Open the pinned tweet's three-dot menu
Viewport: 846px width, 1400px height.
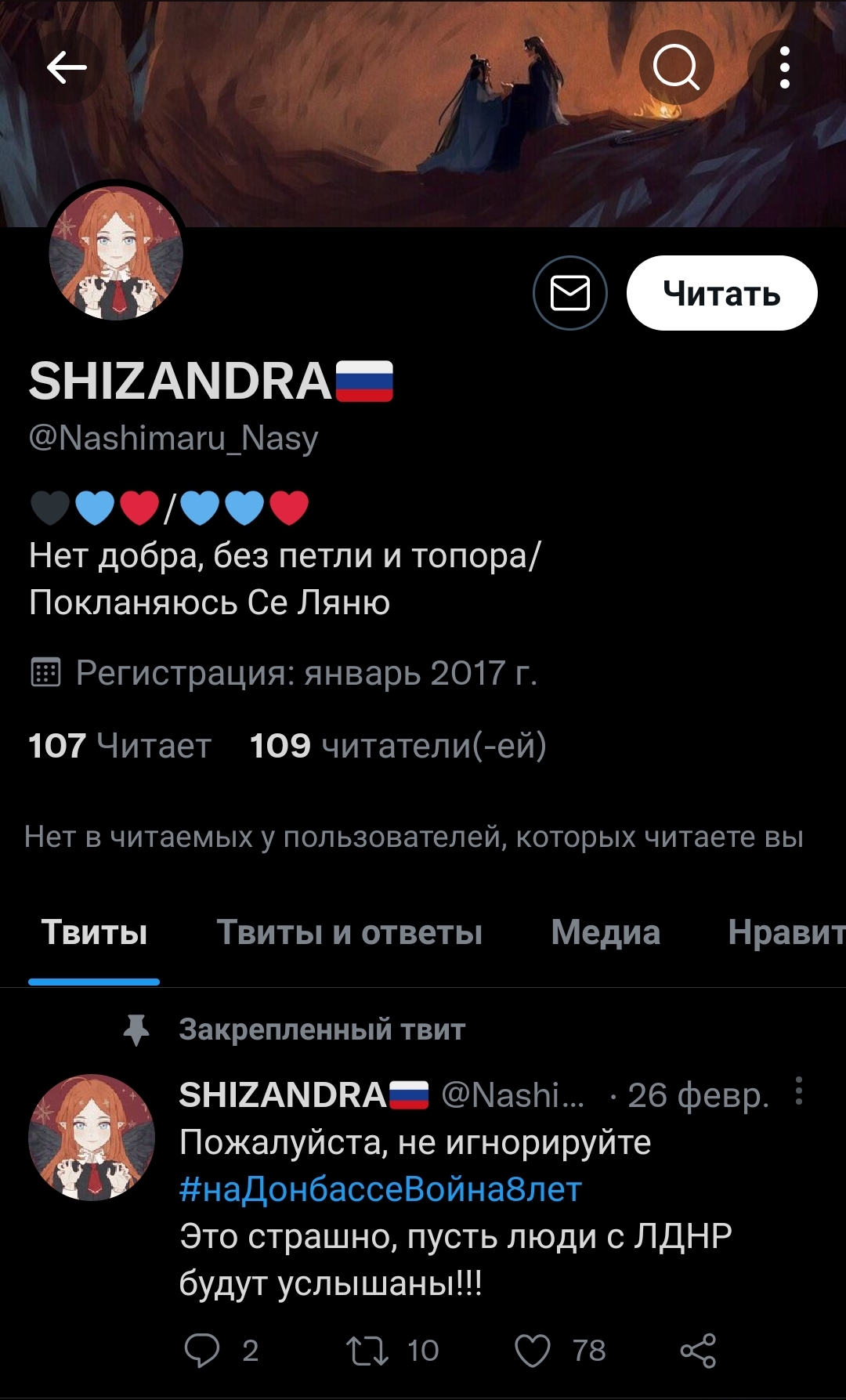pos(799,1091)
